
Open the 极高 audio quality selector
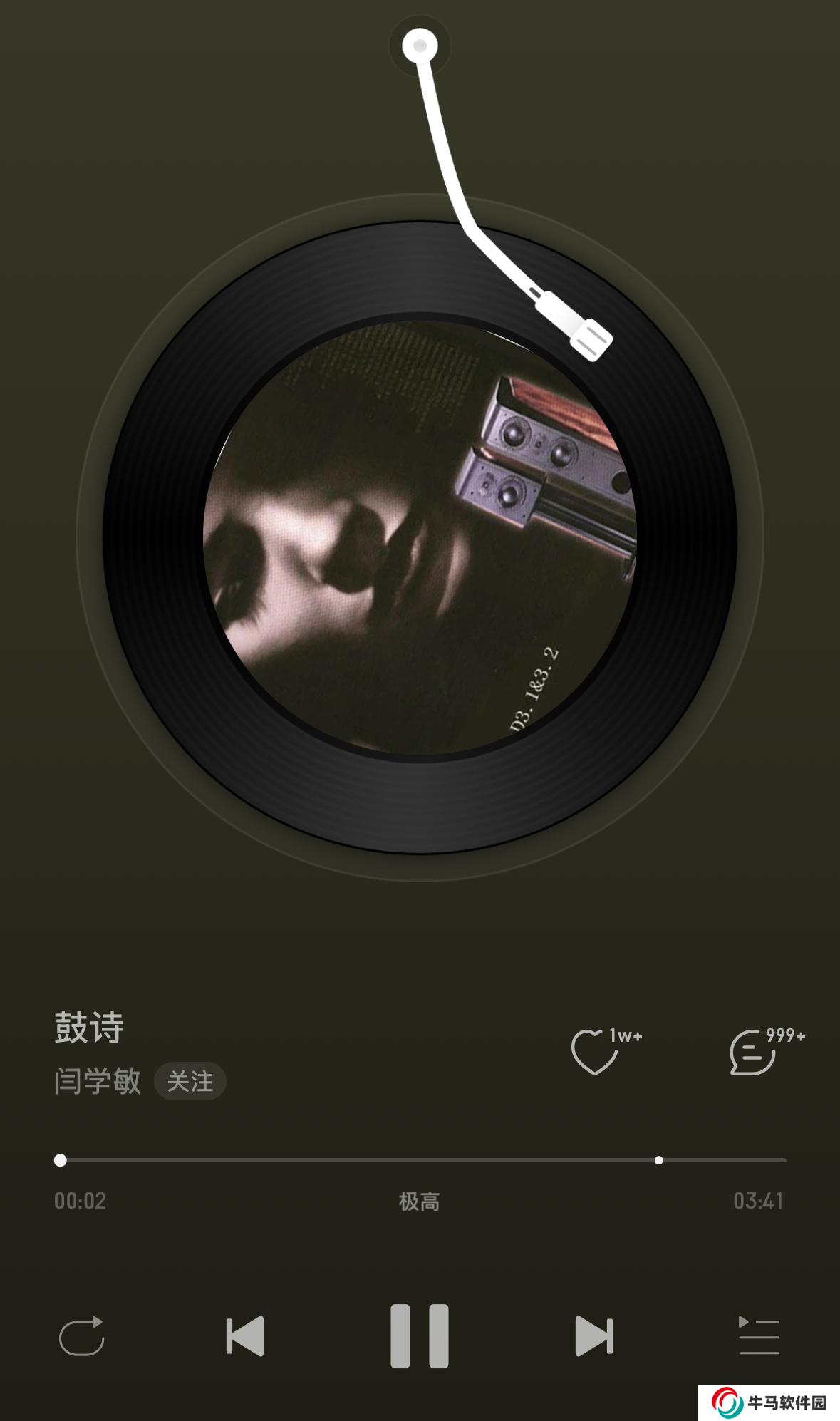click(x=419, y=1202)
